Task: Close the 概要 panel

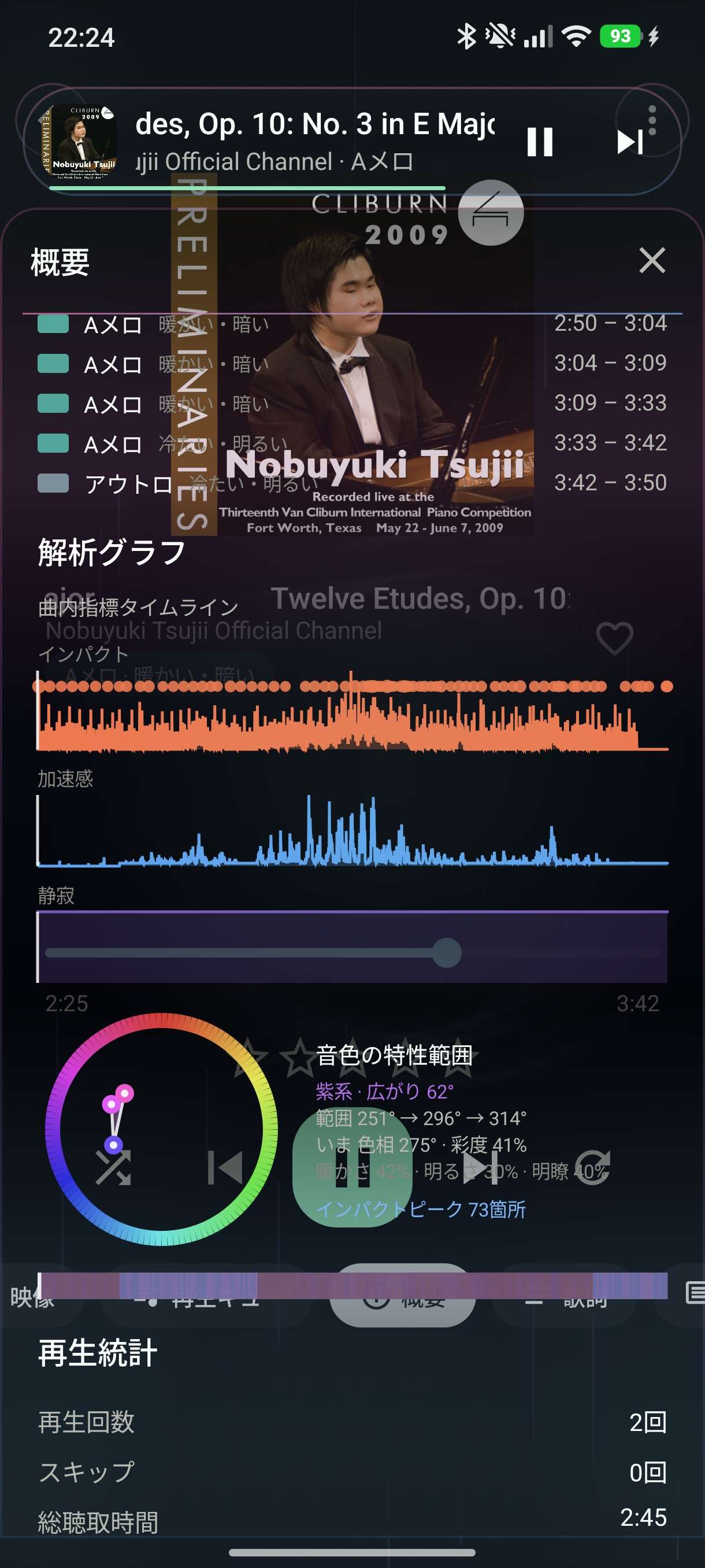Action: (652, 261)
